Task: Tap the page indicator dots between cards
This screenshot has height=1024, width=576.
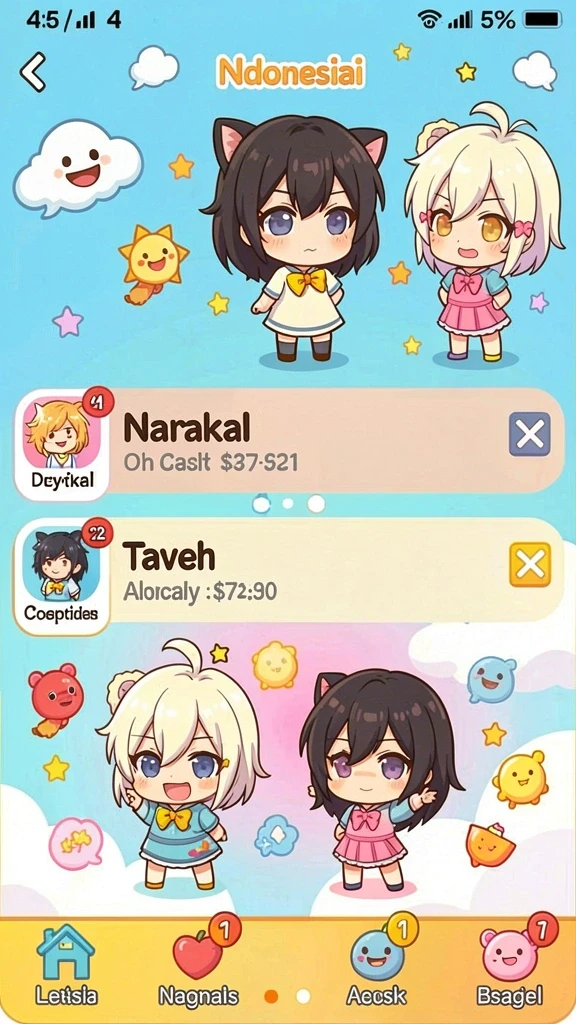Action: click(288, 504)
